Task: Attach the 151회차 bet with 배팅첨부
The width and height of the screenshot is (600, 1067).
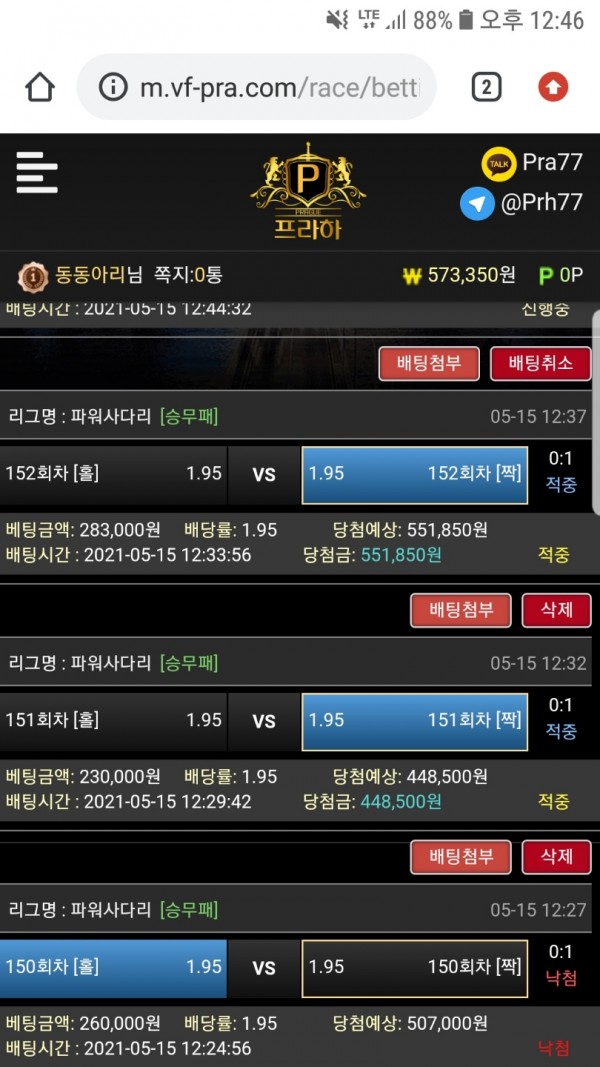Action: pos(461,857)
